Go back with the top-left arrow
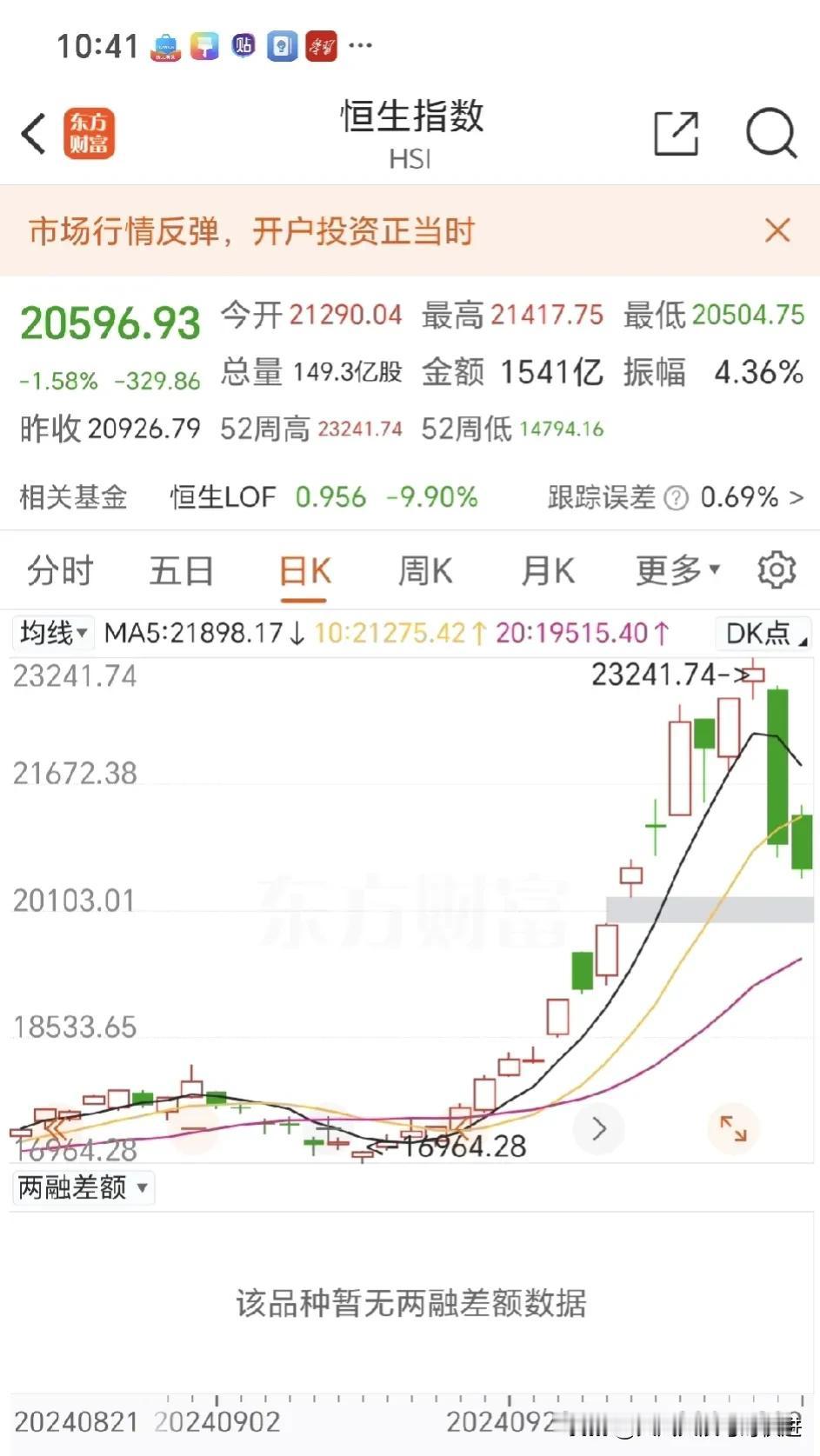Screen dimensions: 820x1456 33,134
